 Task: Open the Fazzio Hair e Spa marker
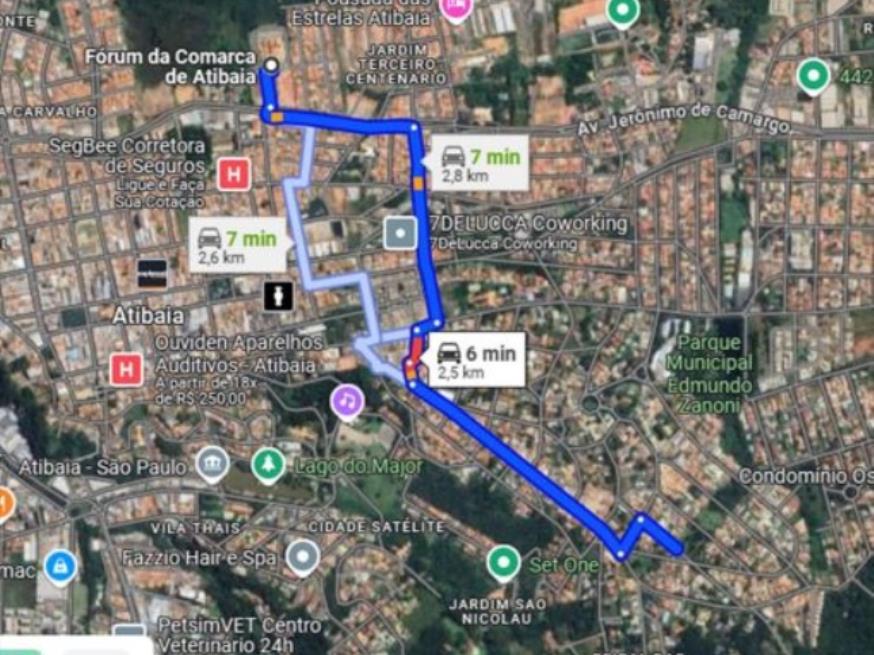pos(302,556)
